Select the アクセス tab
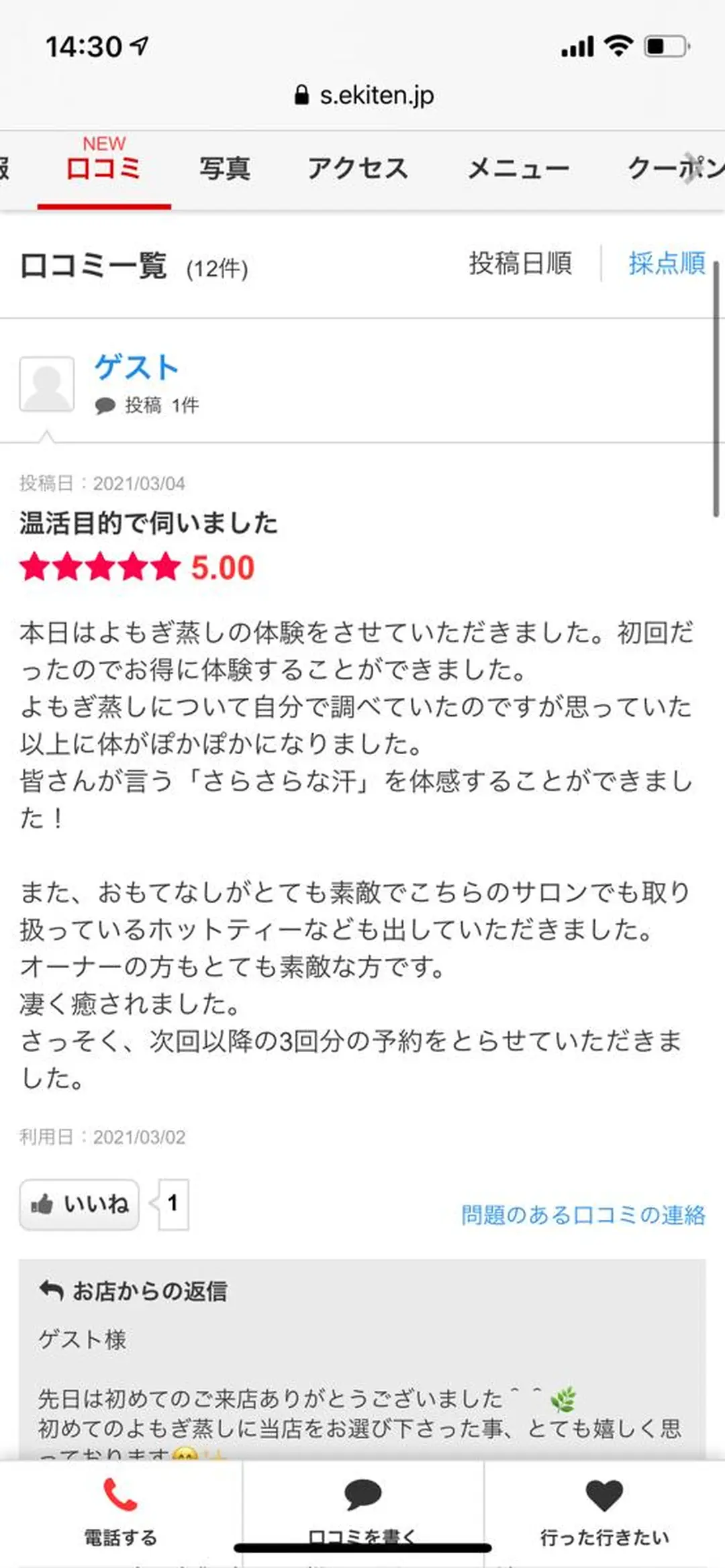Image resolution: width=725 pixels, height=1568 pixels. (x=358, y=168)
